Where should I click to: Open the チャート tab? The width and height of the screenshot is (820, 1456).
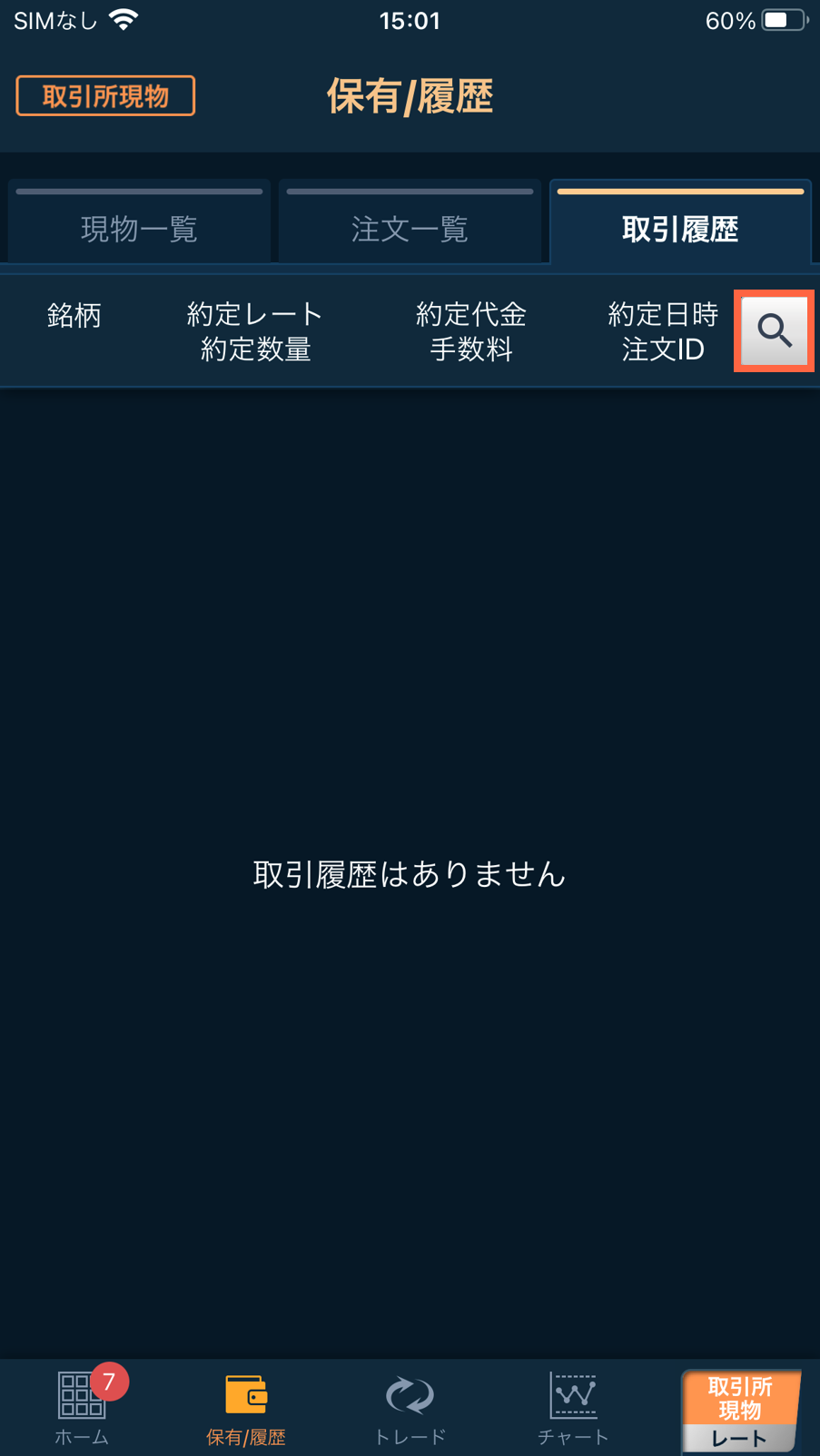tap(573, 1407)
